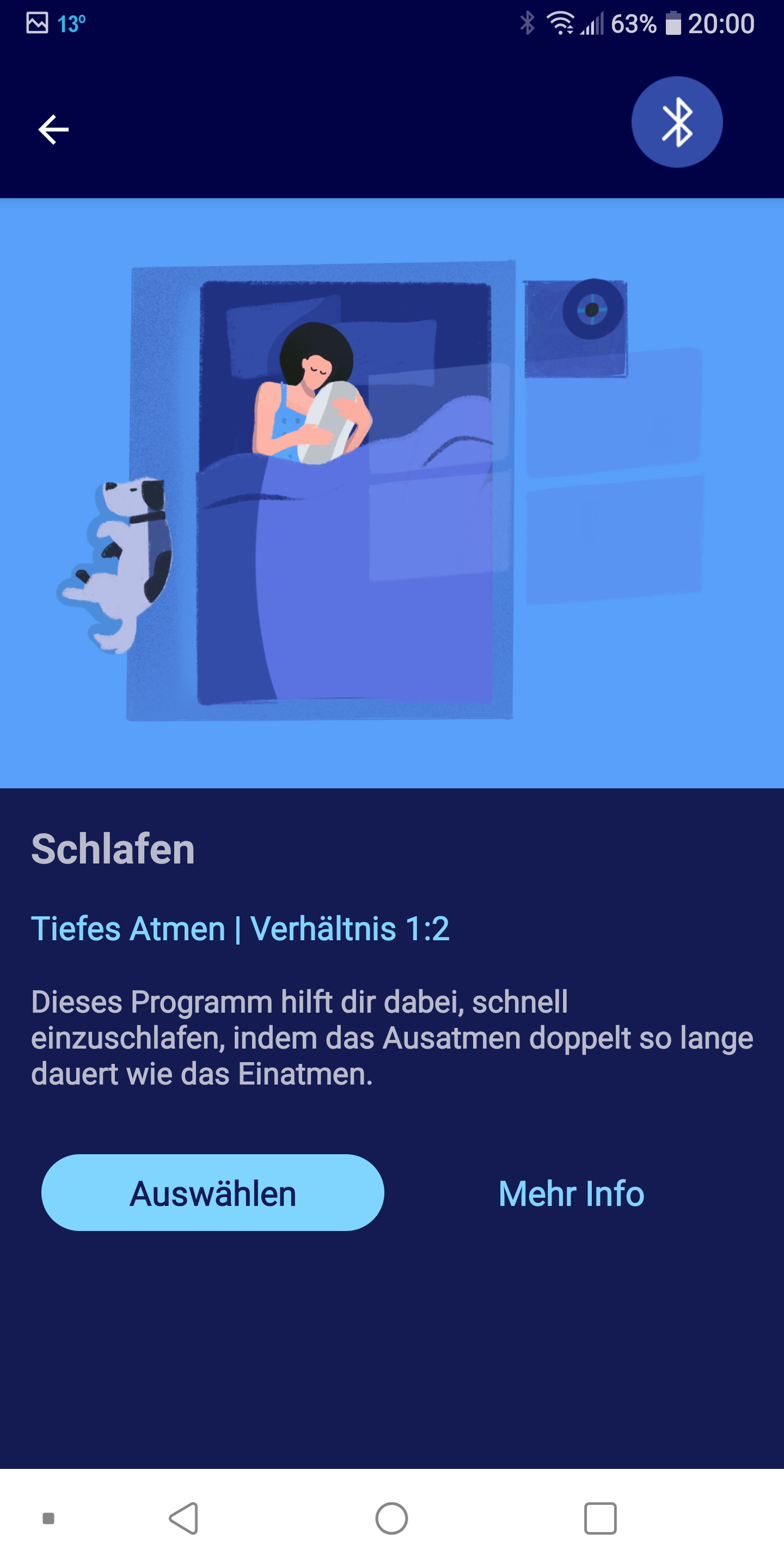Select the Schlafen program with Auswählen
The height and width of the screenshot is (1568, 784).
point(212,1192)
